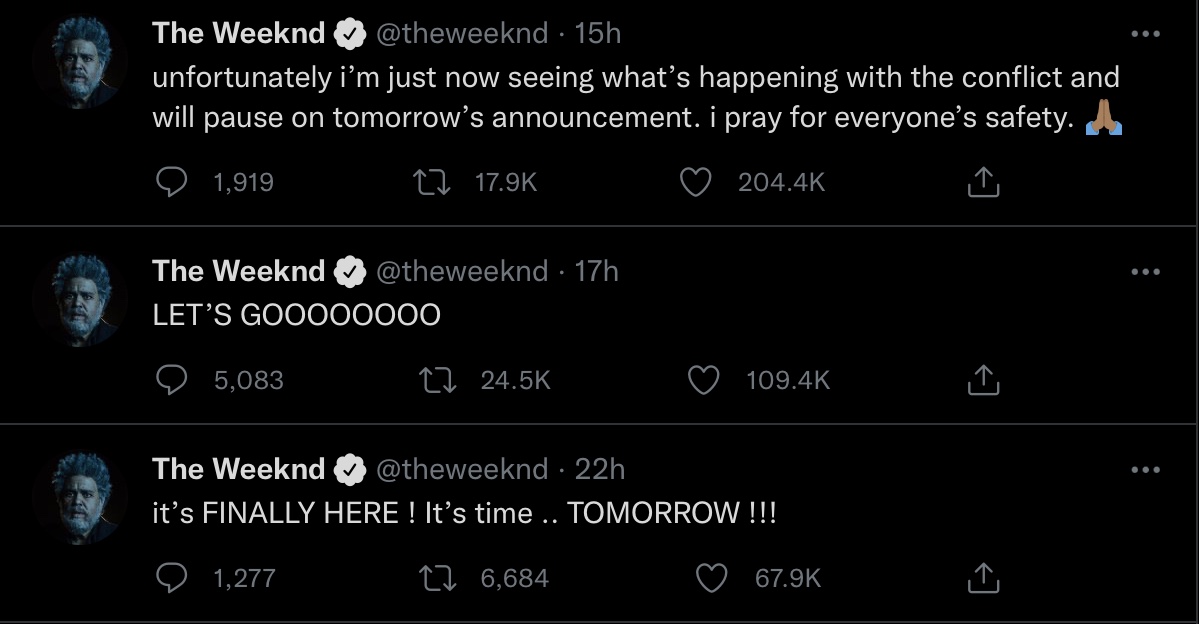This screenshot has width=1199, height=624.
Task: Like the 'It's time .. TOMORROW' tweet
Action: click(x=710, y=578)
